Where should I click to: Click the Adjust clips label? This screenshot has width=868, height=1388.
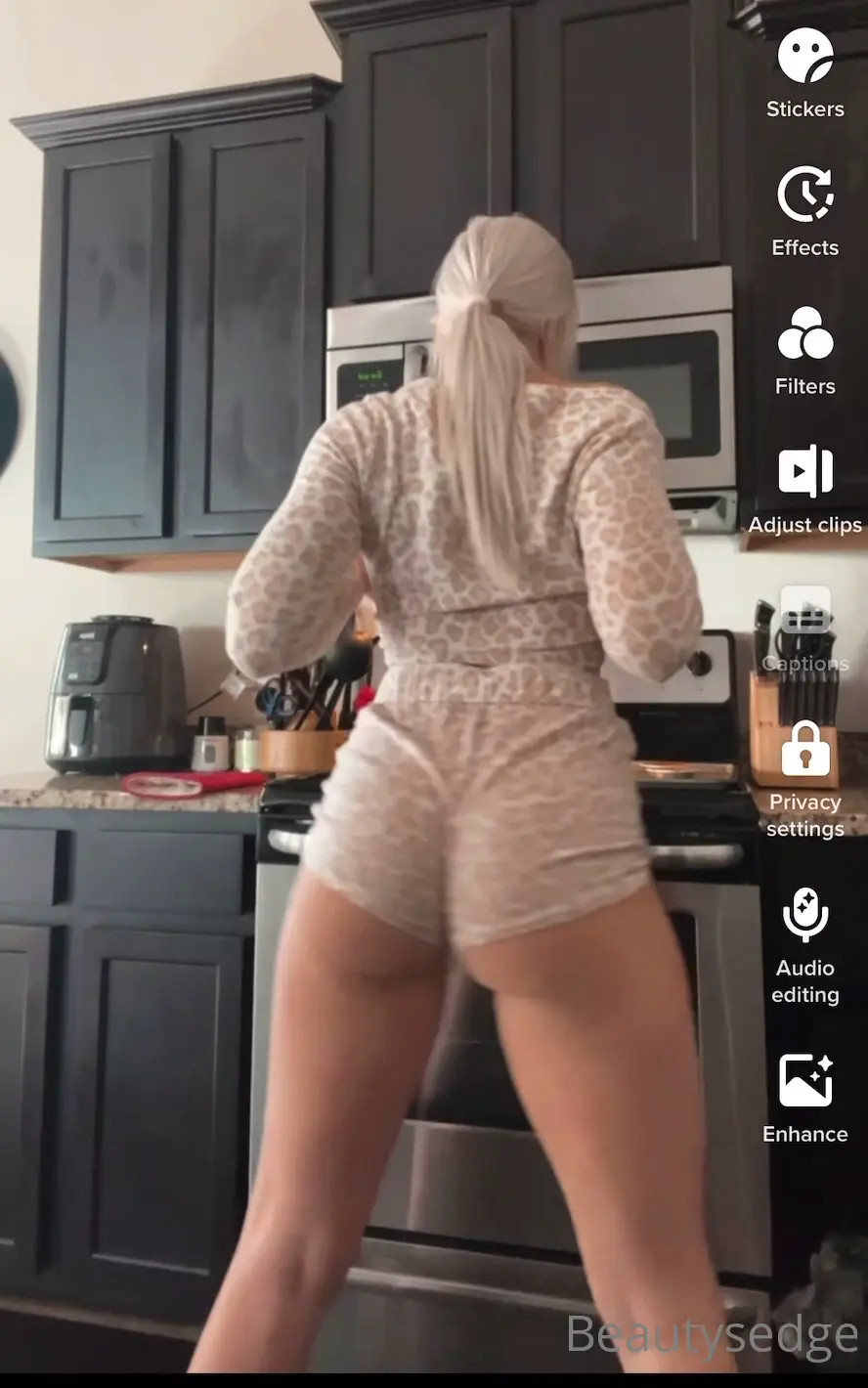[x=805, y=525]
